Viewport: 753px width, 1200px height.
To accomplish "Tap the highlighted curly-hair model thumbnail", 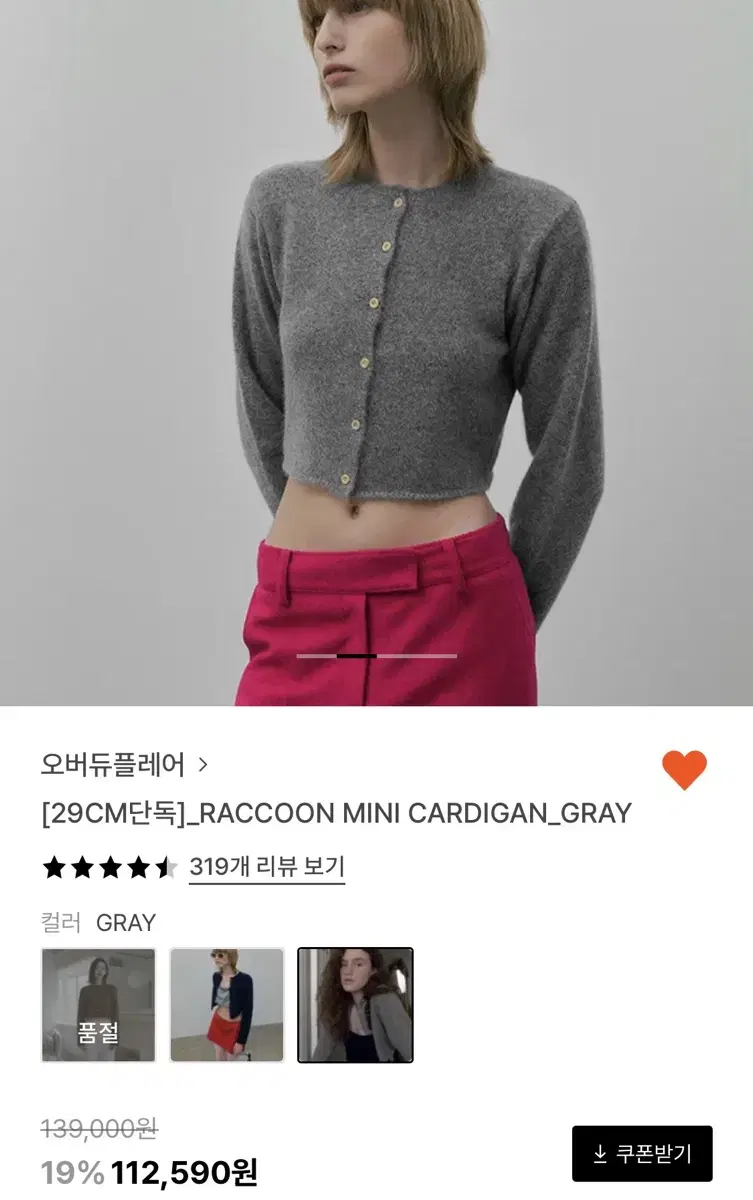I will point(355,1004).
